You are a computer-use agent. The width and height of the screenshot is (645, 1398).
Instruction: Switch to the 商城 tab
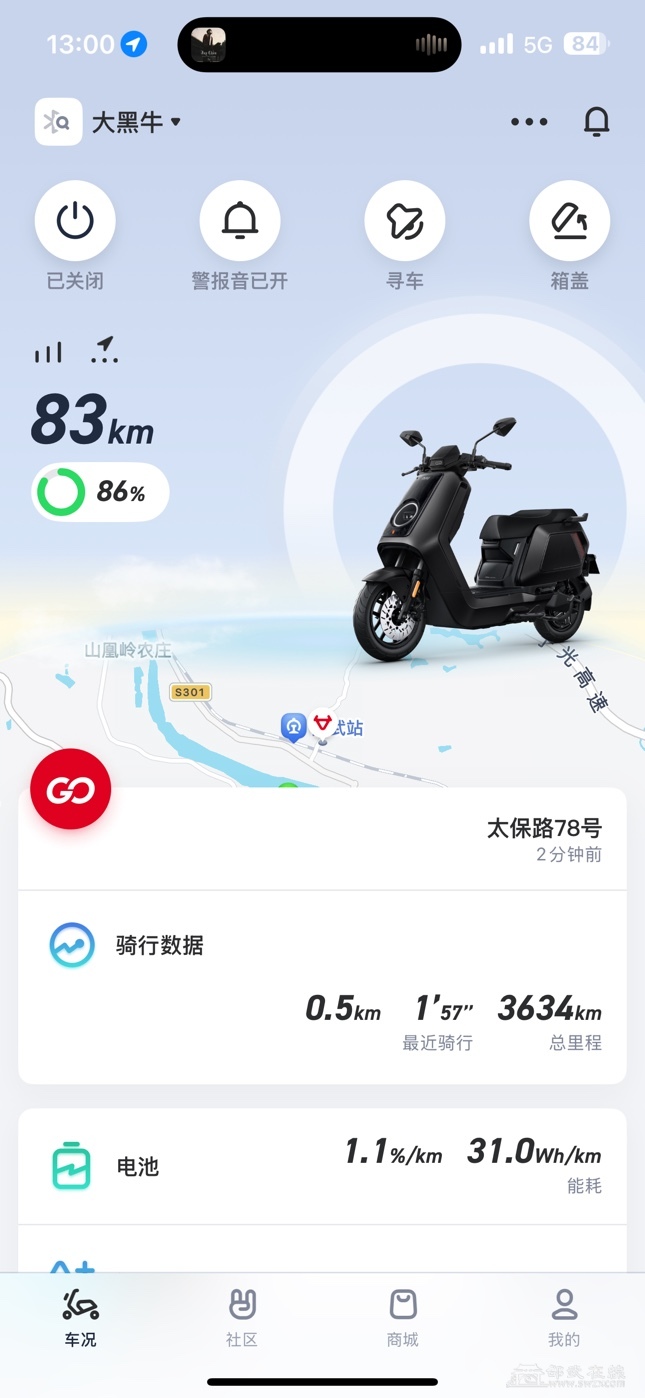click(403, 1318)
